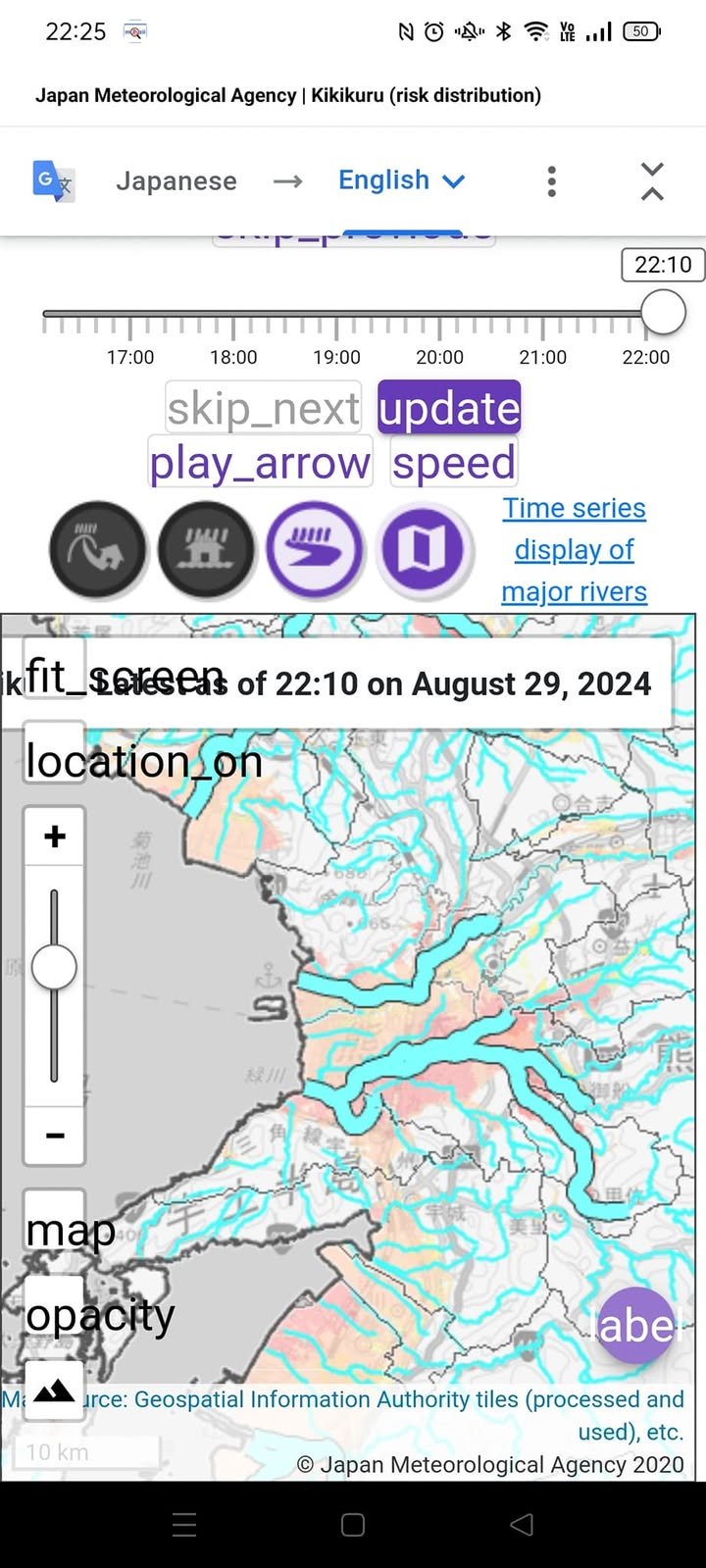This screenshot has width=706, height=1568.
Task: Start playback with play_arrow
Action: click(260, 462)
